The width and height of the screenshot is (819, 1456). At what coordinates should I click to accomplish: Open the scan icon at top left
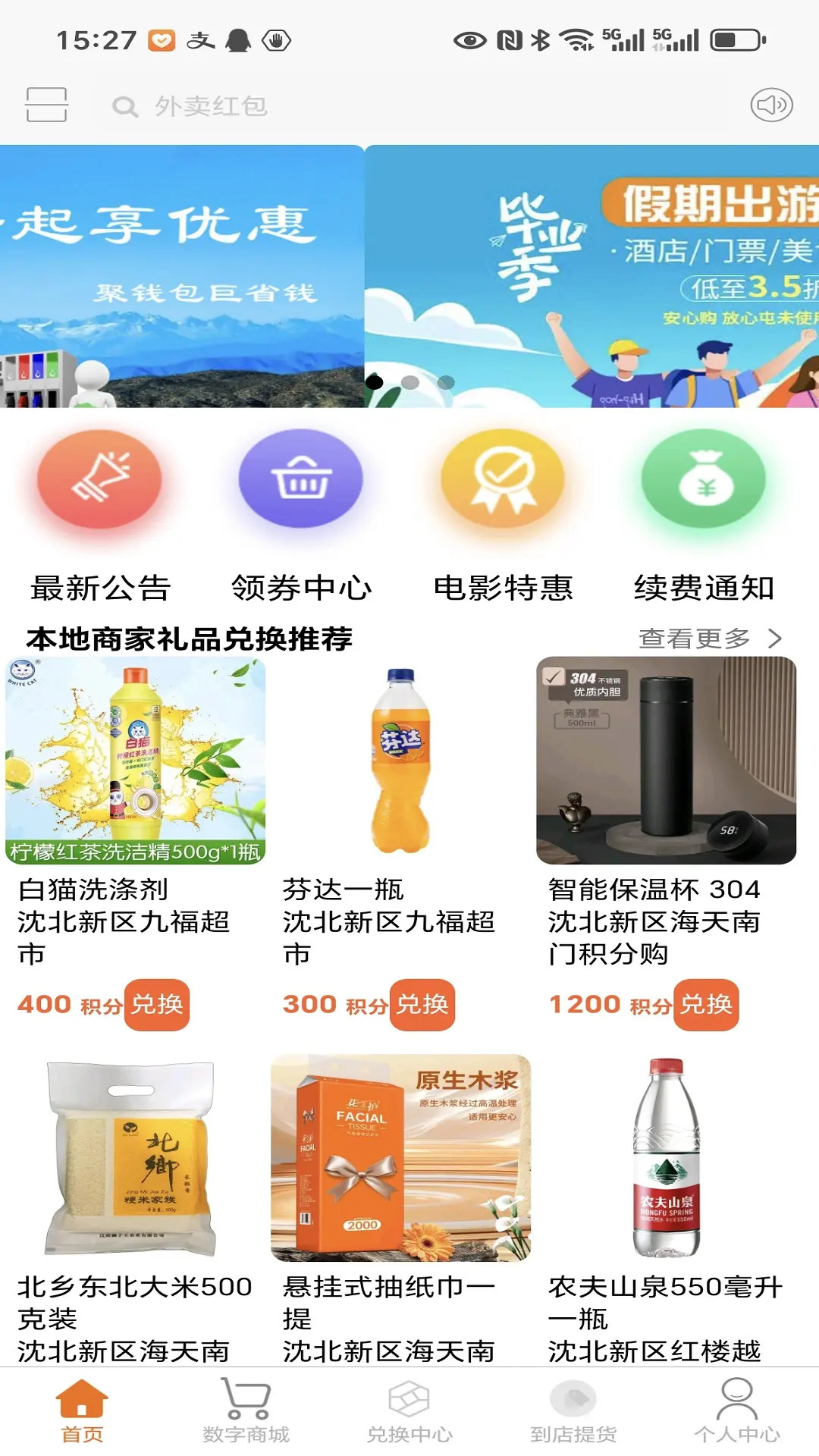pyautogui.click(x=47, y=106)
